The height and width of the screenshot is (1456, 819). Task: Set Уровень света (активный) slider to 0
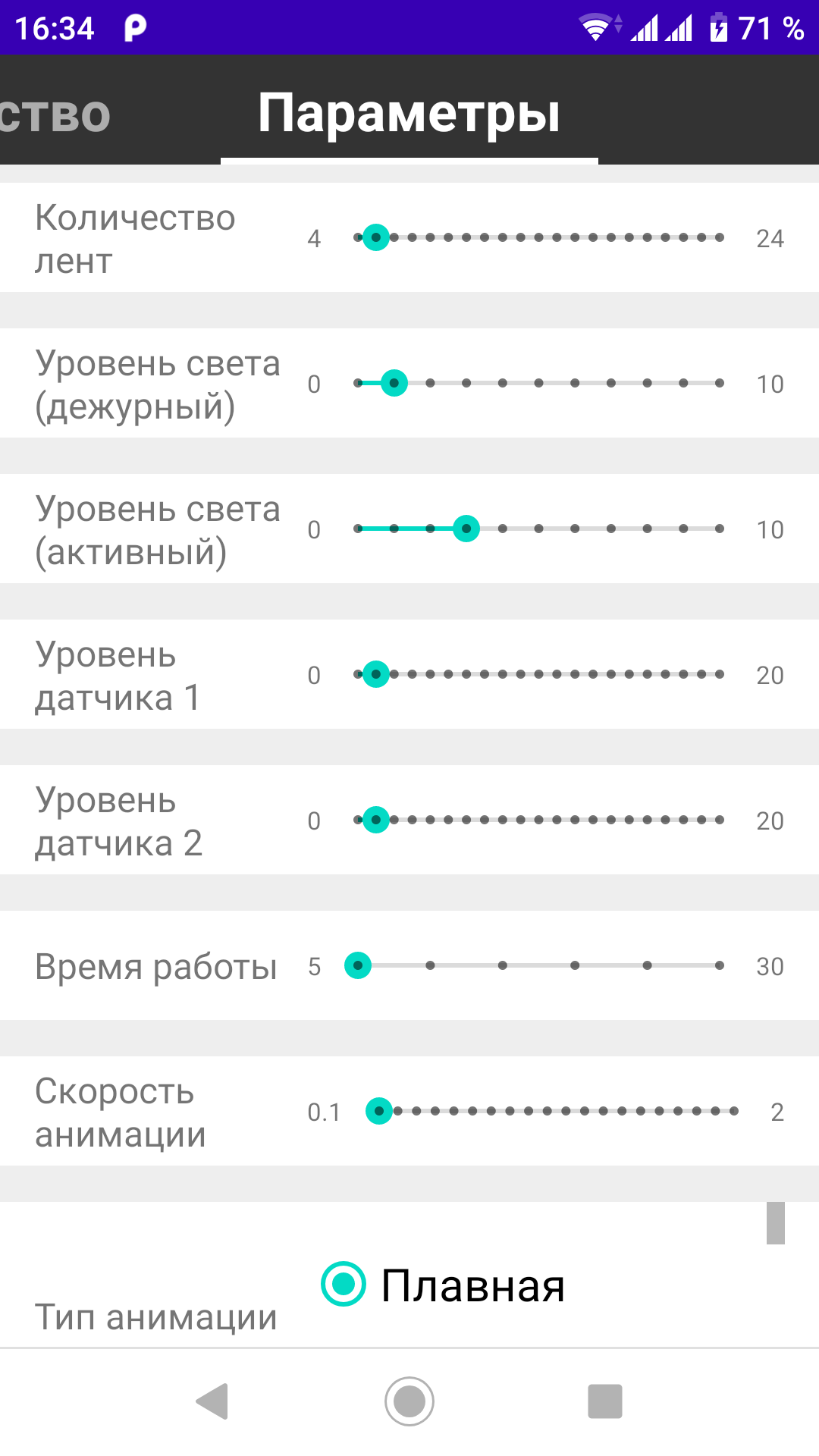coord(358,529)
